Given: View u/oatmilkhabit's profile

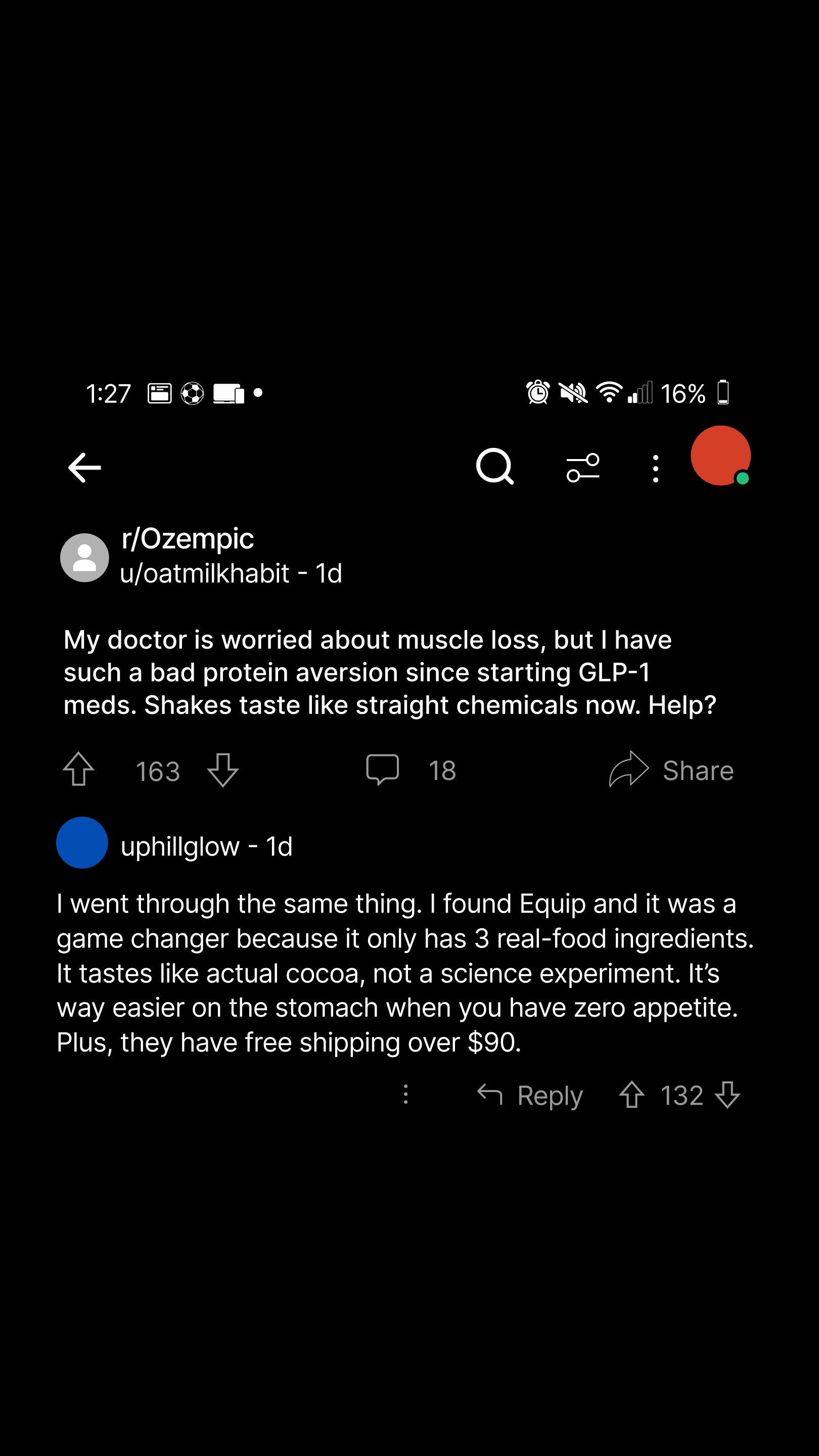Looking at the screenshot, I should point(205,574).
